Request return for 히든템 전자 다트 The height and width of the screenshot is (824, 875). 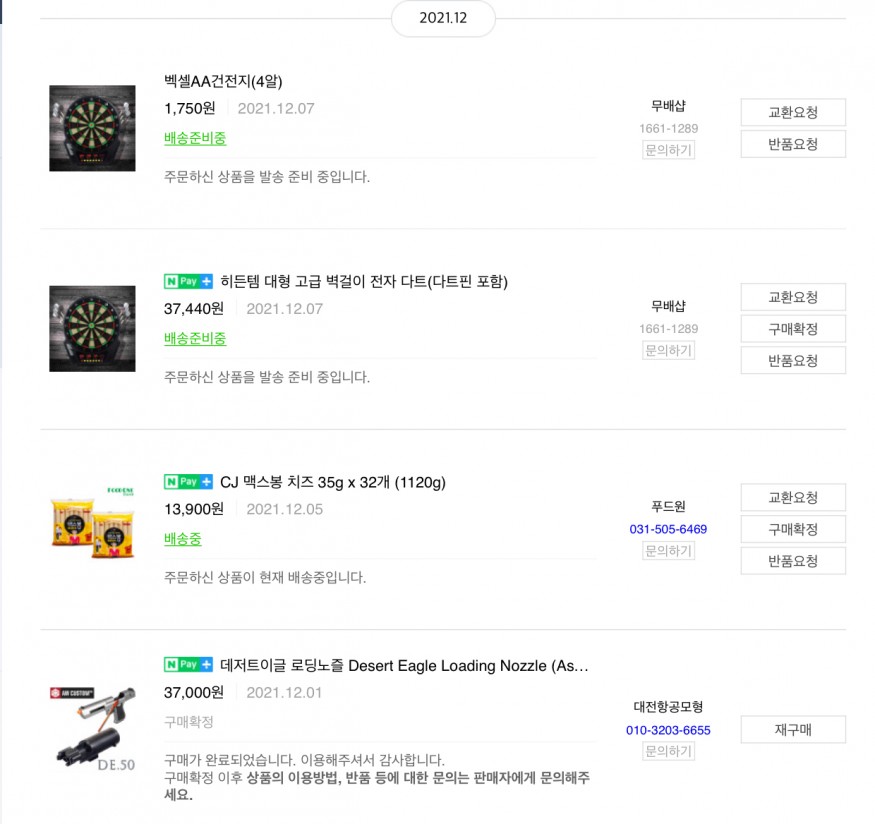793,360
